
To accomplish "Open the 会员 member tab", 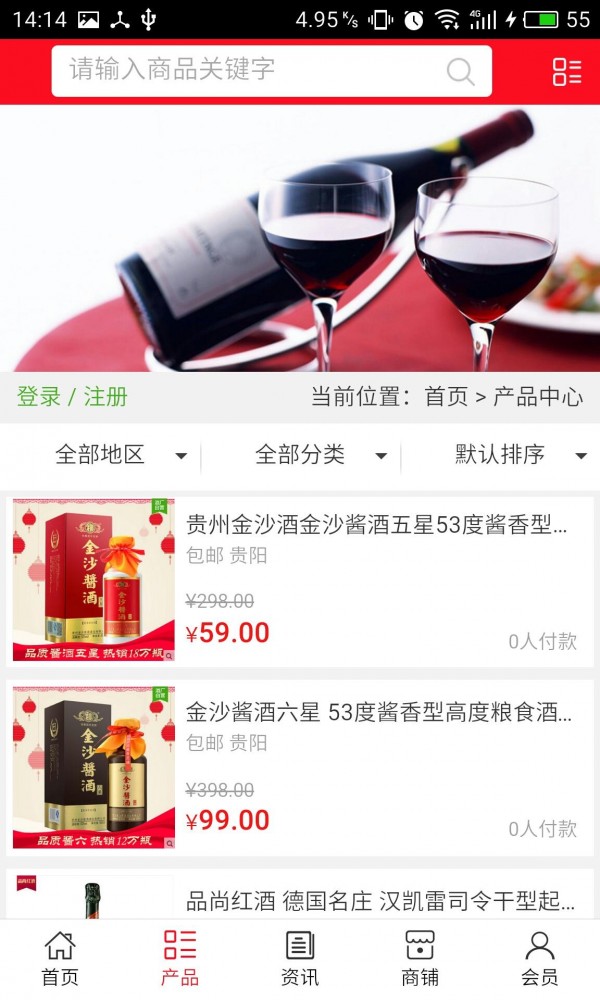I will [x=540, y=958].
